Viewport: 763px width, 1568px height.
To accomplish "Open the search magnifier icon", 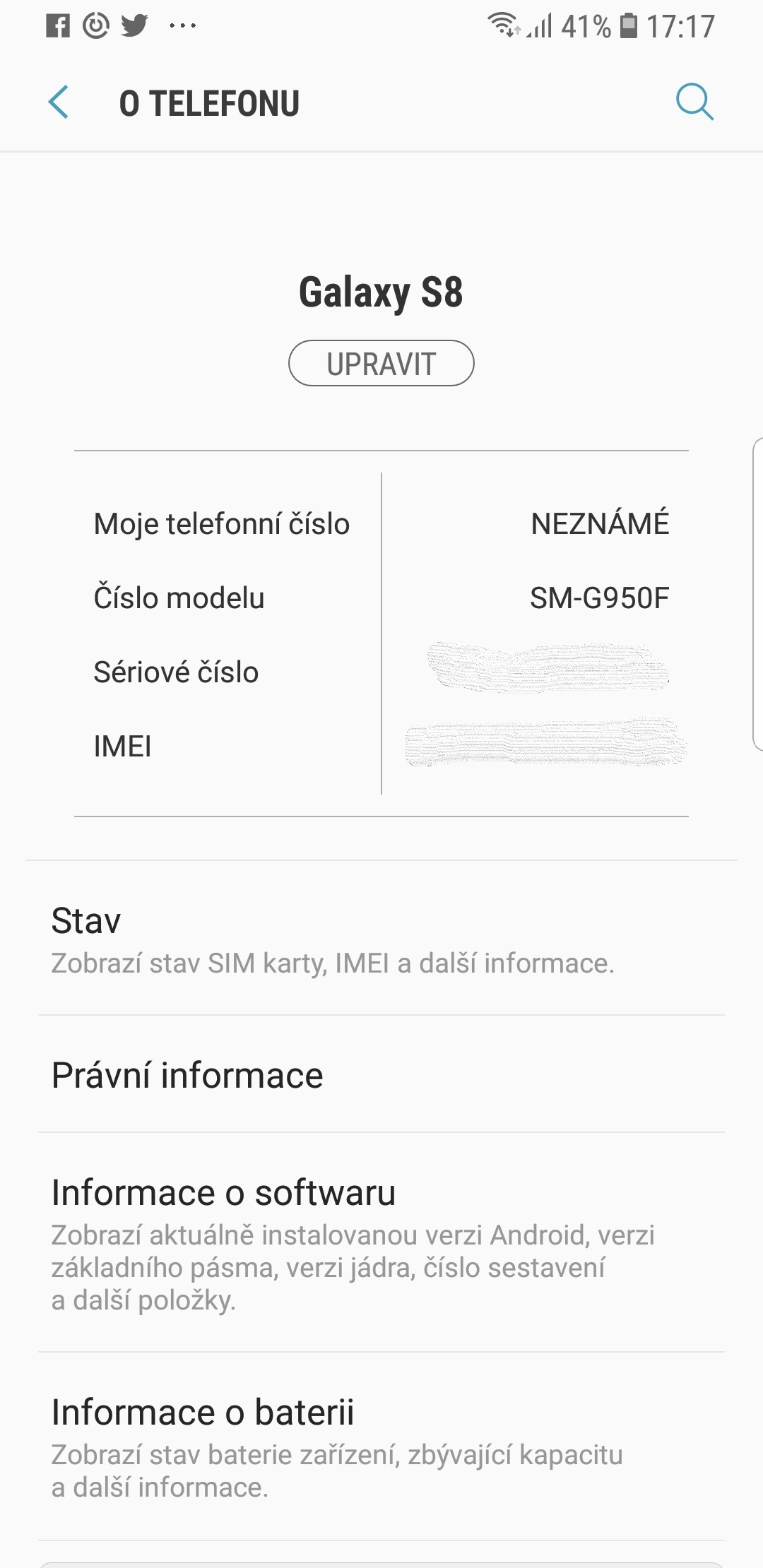I will tap(694, 103).
